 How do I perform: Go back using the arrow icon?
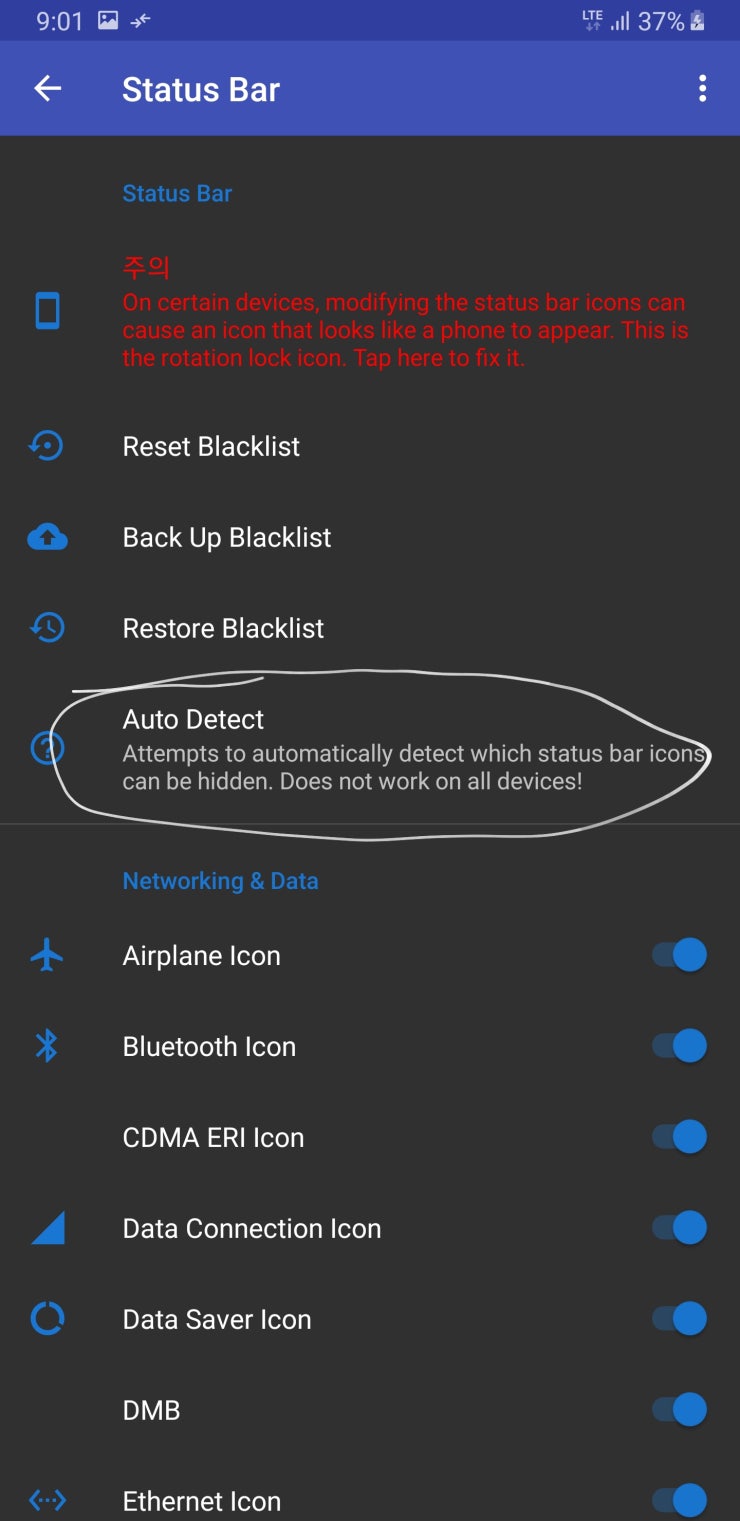point(47,89)
